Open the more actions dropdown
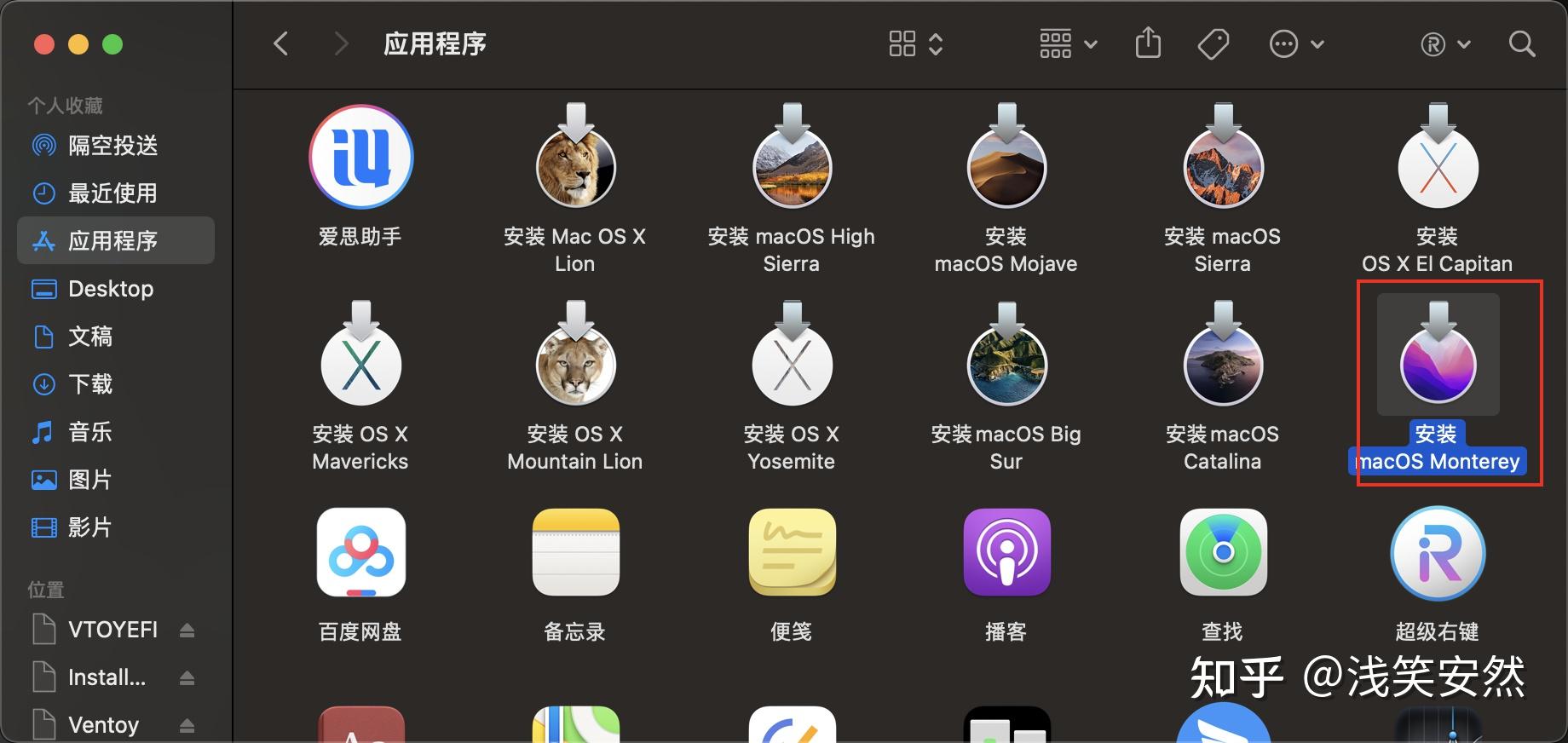Image resolution: width=1568 pixels, height=743 pixels. 1296,43
